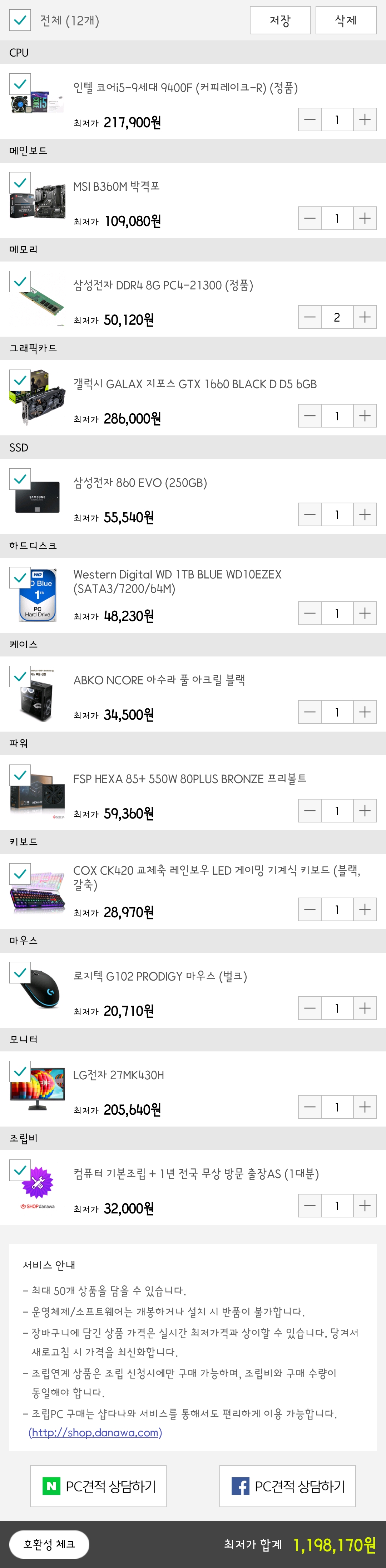Uncheck the 삼성전자 860 EVO SSD item
Image resolution: width=386 pixels, height=1568 pixels.
click(x=20, y=479)
